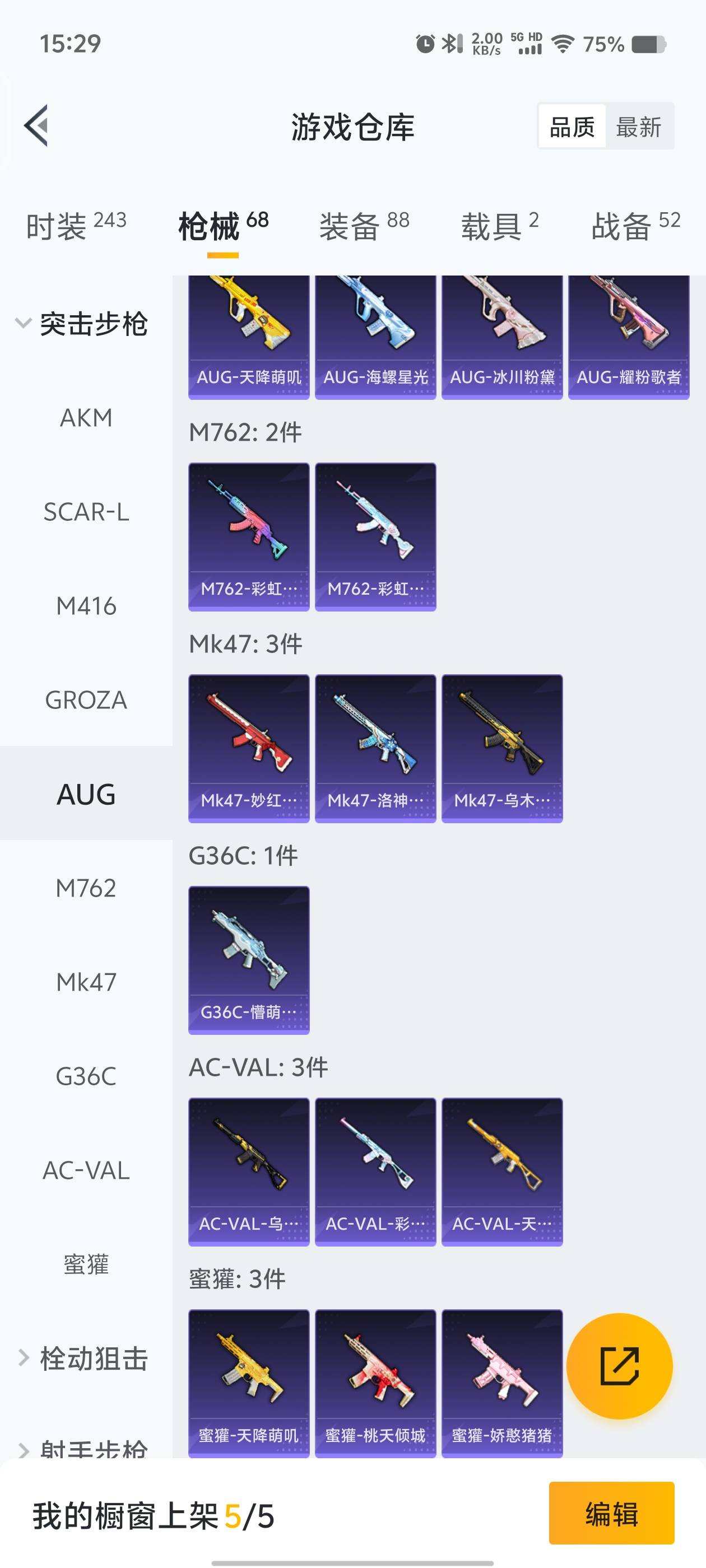The width and height of the screenshot is (706, 1568).
Task: Jump to AKM in the sidebar
Action: (x=86, y=418)
